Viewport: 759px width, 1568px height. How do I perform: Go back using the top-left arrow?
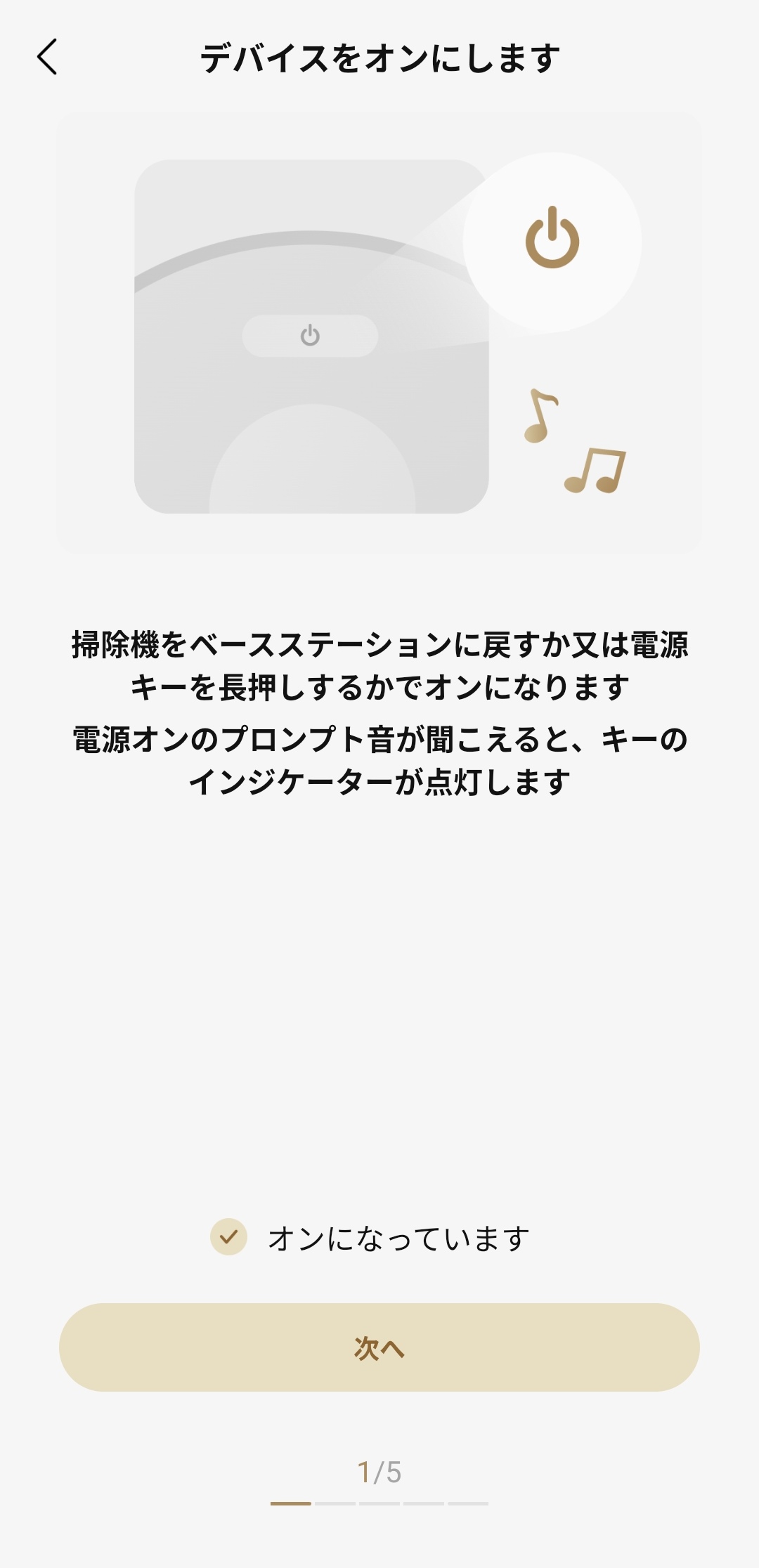click(48, 57)
